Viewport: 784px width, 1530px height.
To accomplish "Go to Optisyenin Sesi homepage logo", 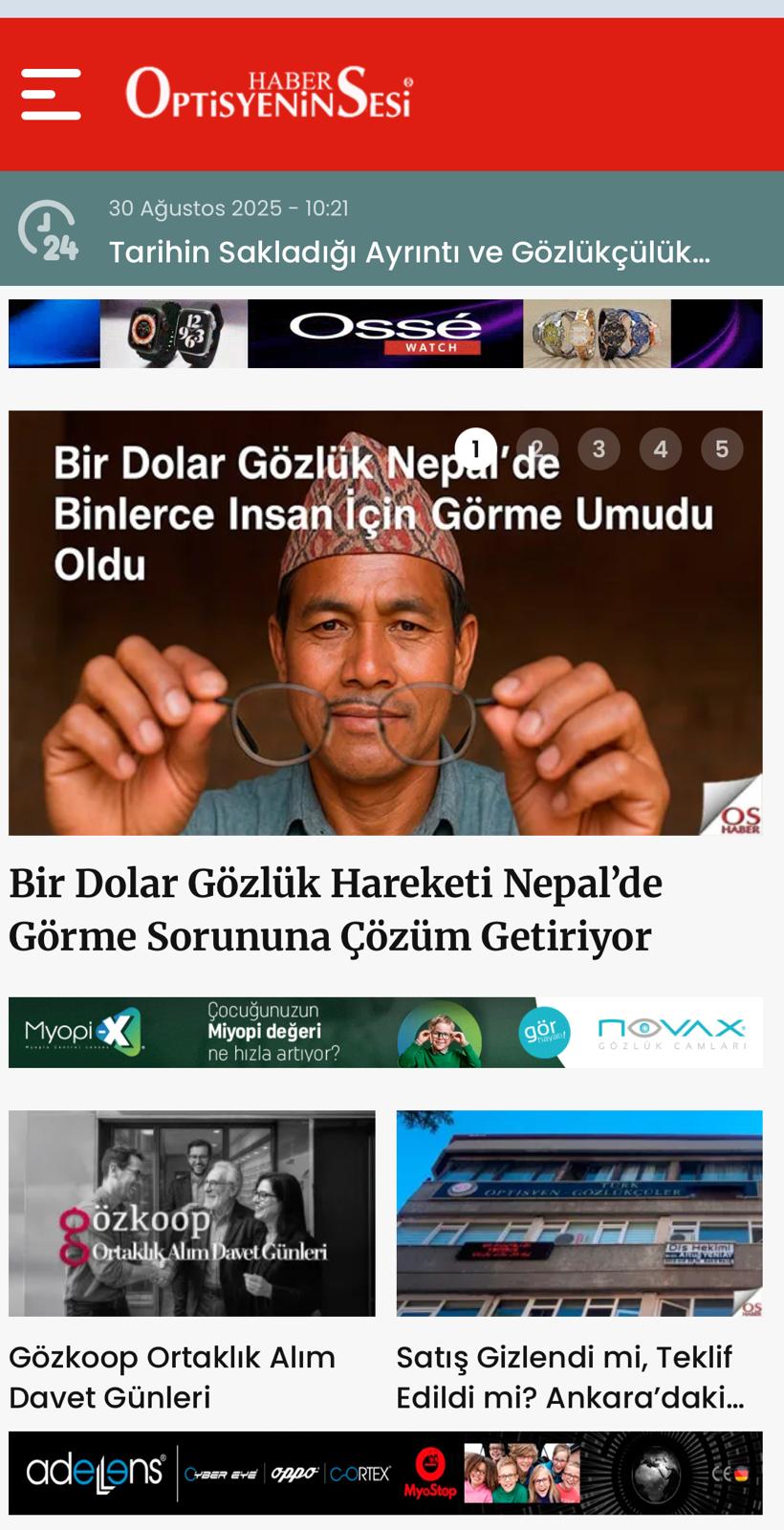I will [x=270, y=93].
